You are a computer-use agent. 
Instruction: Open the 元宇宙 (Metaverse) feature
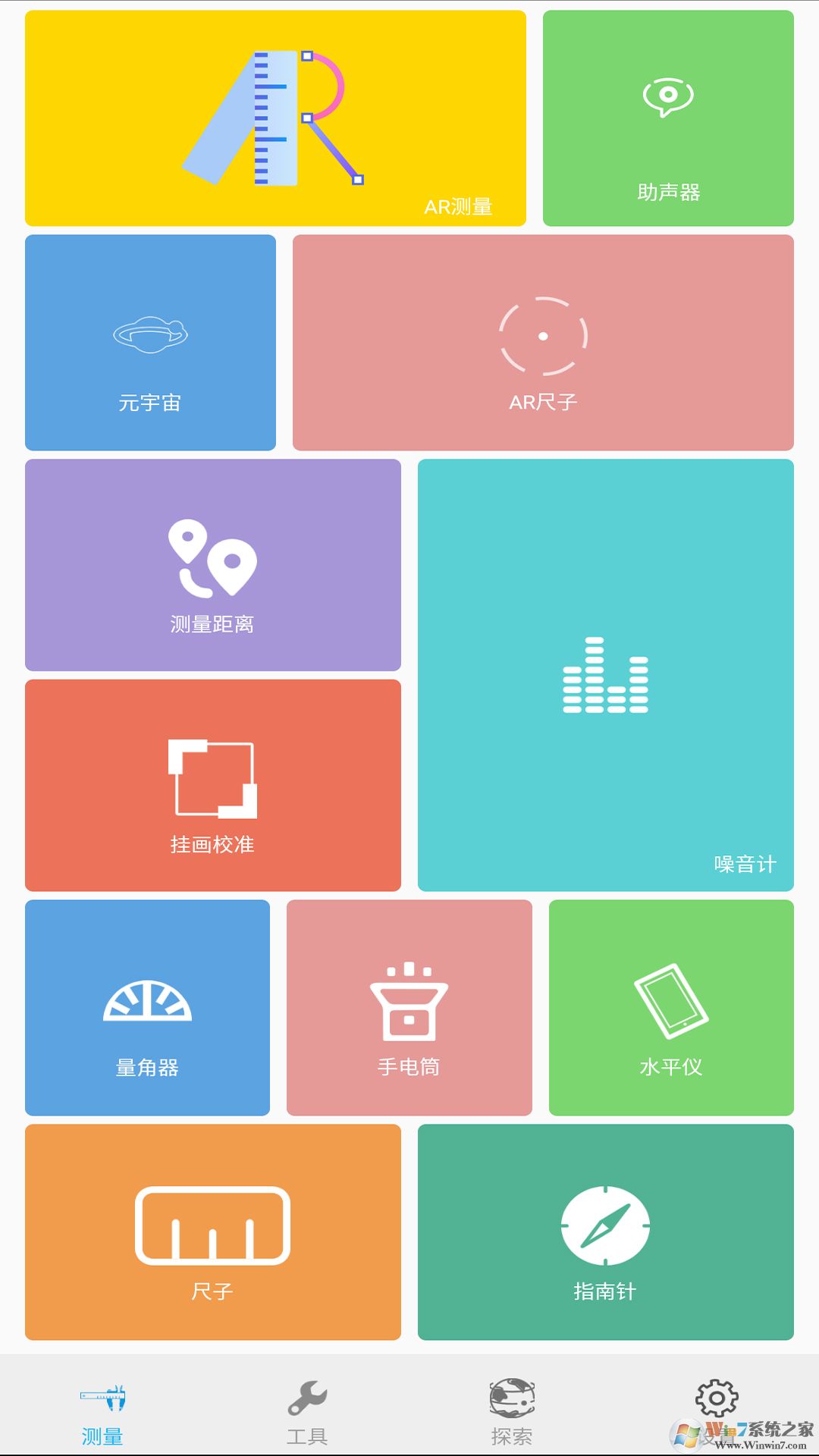pyautogui.click(x=149, y=341)
